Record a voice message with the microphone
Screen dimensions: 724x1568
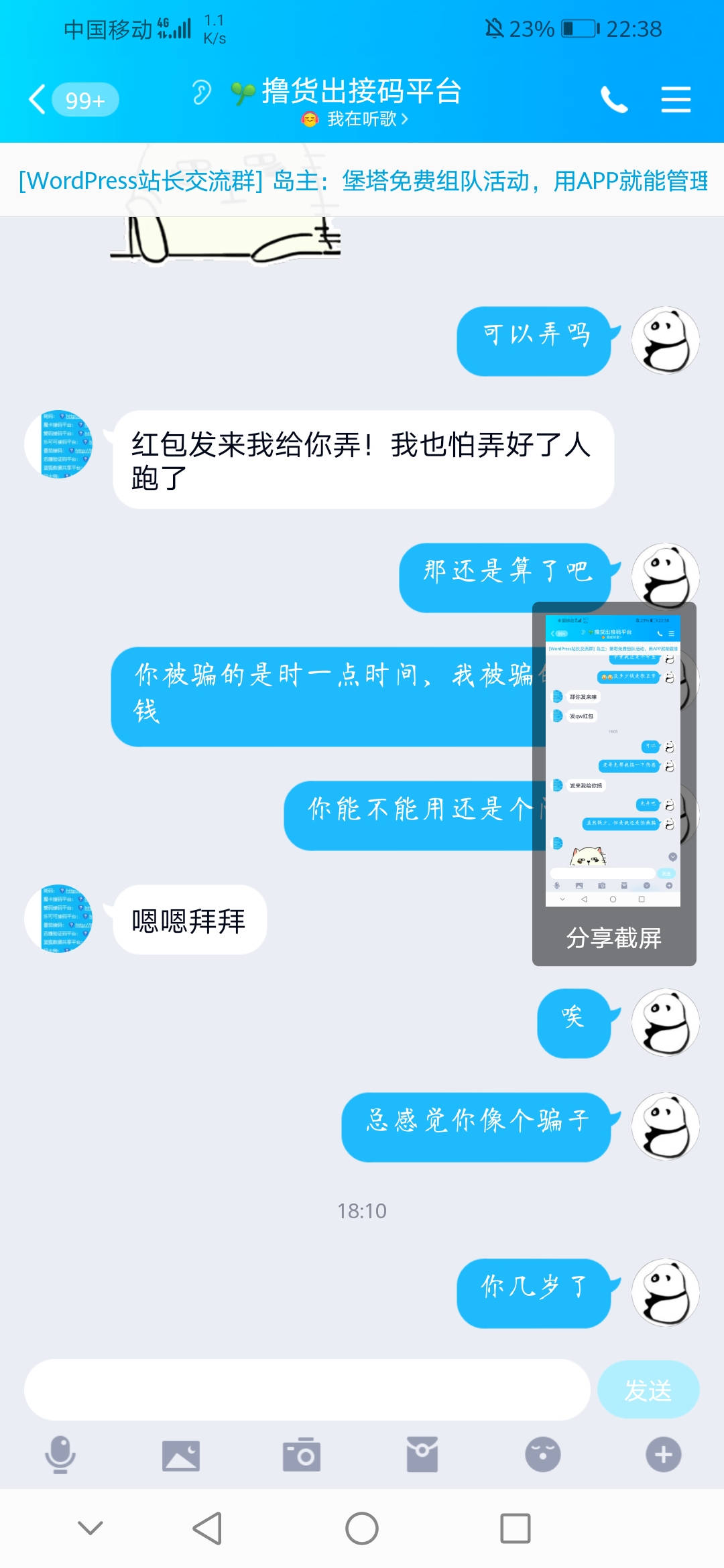(x=60, y=1454)
